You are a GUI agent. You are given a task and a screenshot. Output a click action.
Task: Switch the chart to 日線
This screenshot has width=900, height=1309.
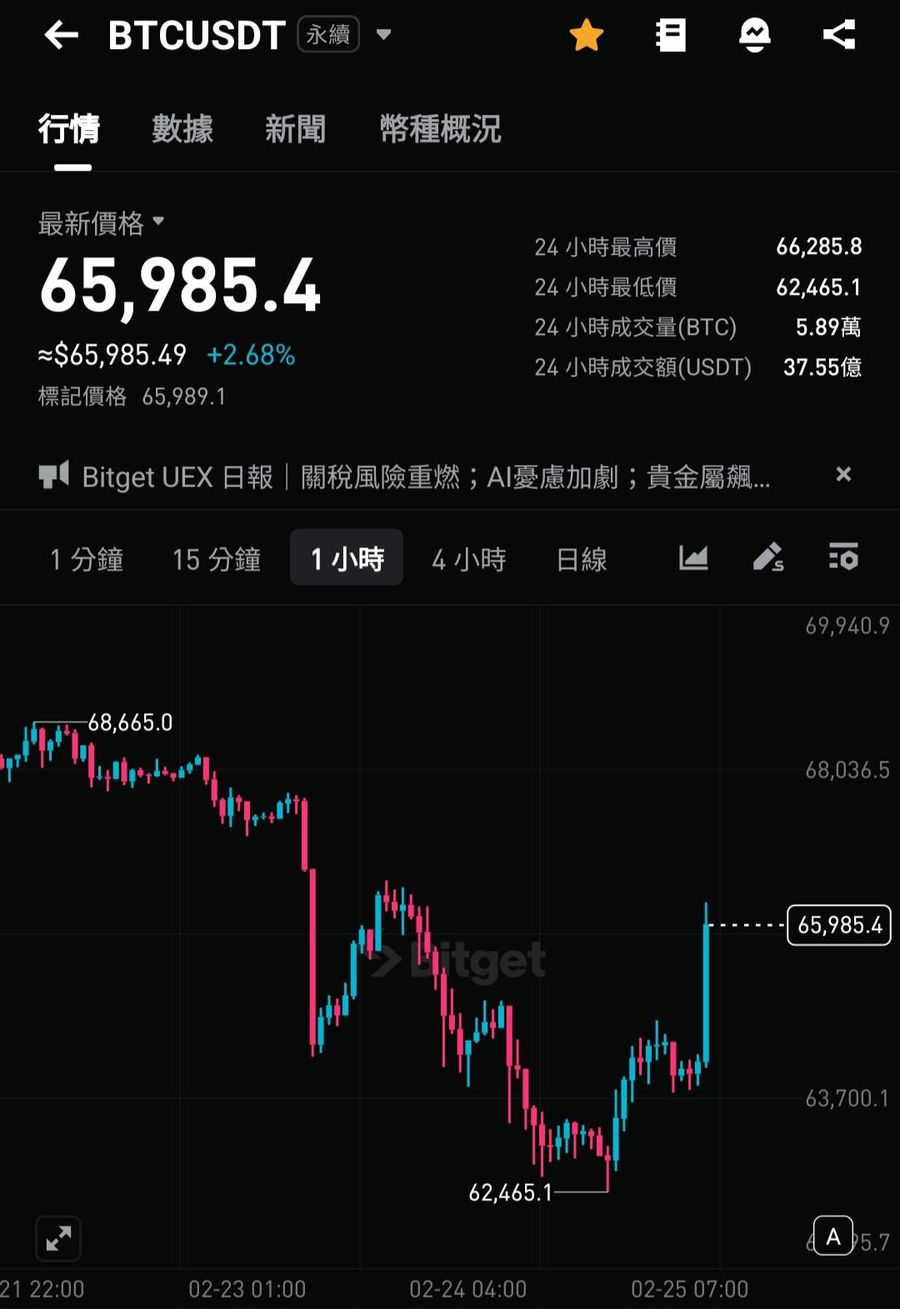[x=582, y=559]
